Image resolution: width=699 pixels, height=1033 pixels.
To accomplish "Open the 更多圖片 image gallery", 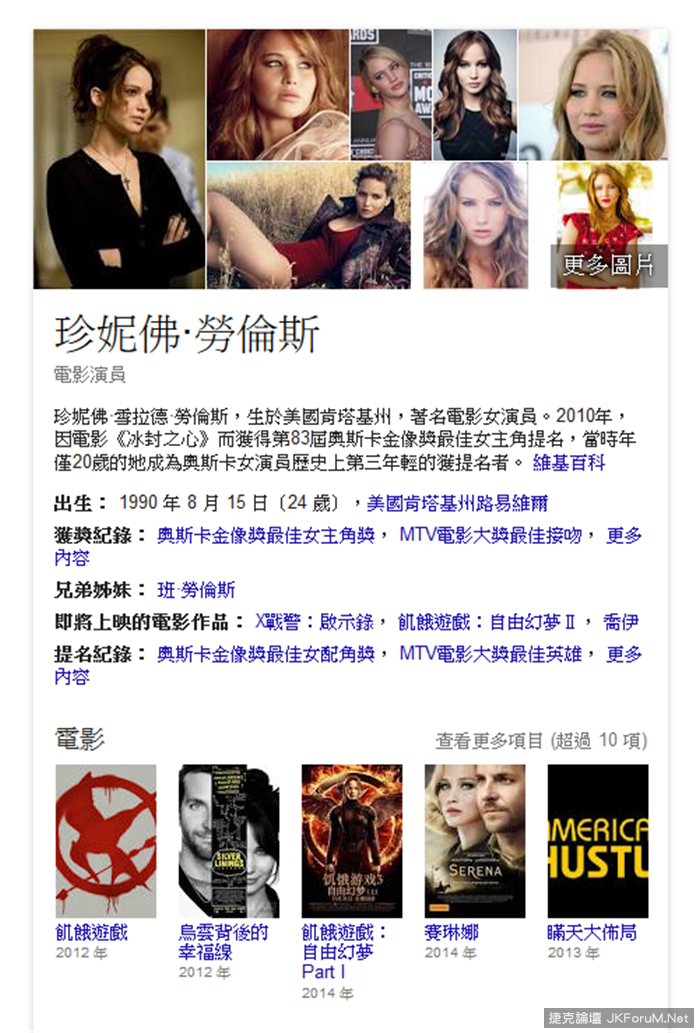I will point(609,265).
